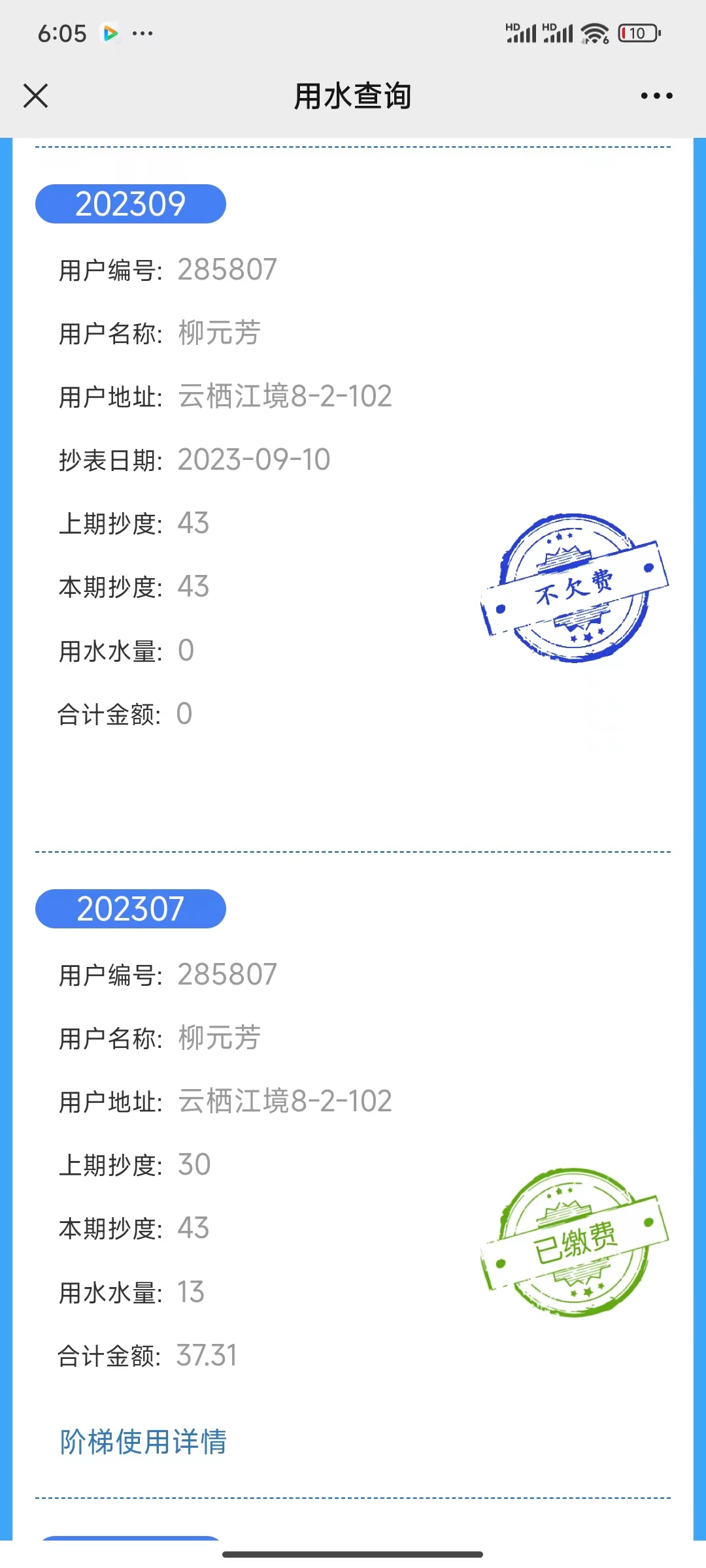
Task: Open 阶梯使用详情 link for 202307
Action: click(x=143, y=1442)
